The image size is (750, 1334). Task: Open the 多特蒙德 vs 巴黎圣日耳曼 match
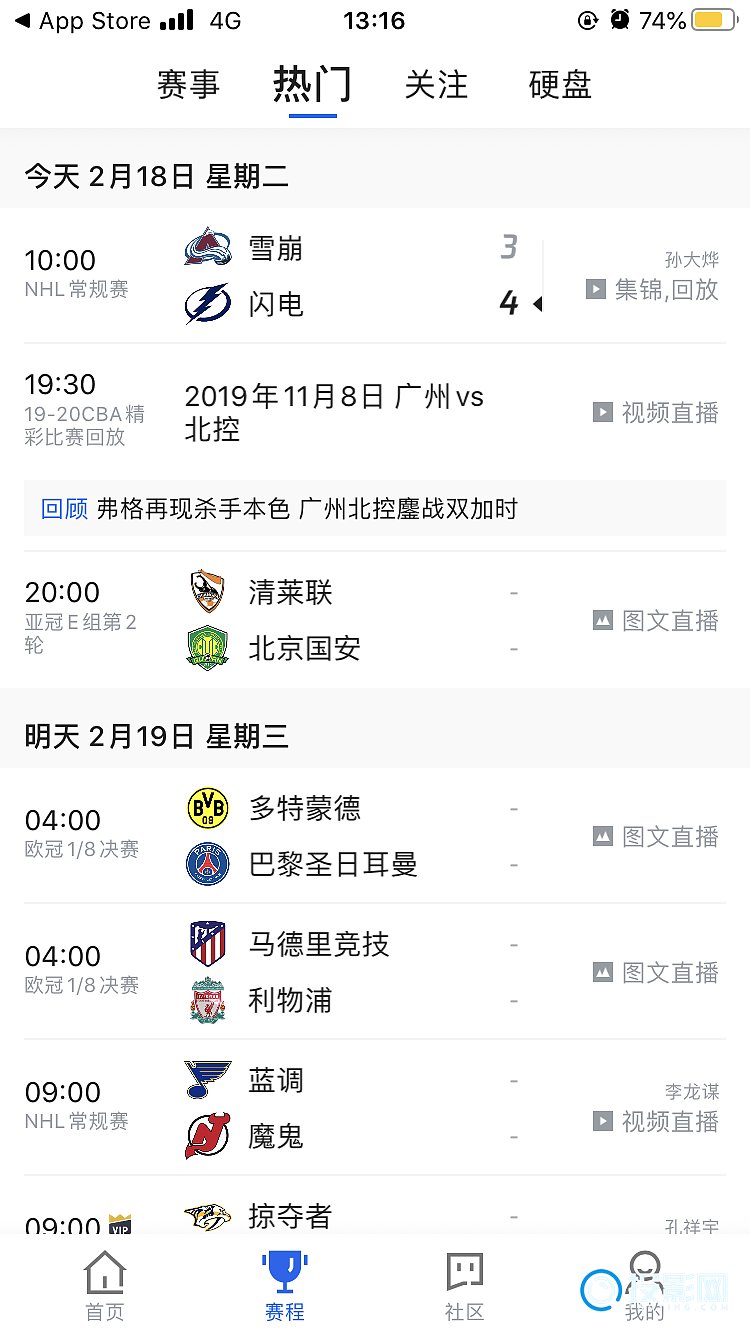(x=375, y=836)
